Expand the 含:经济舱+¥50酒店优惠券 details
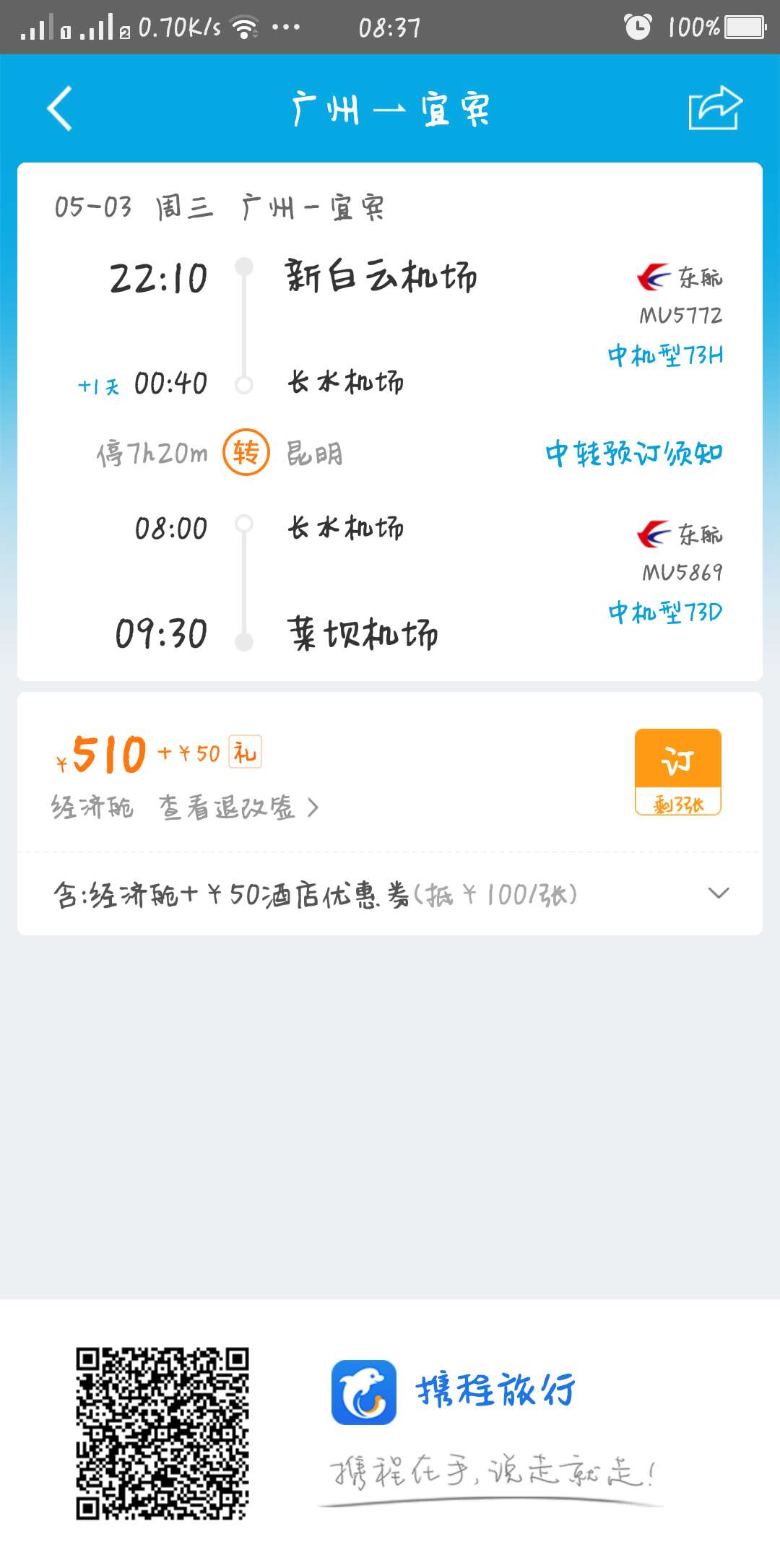This screenshot has height=1568, width=780. pyautogui.click(x=718, y=893)
